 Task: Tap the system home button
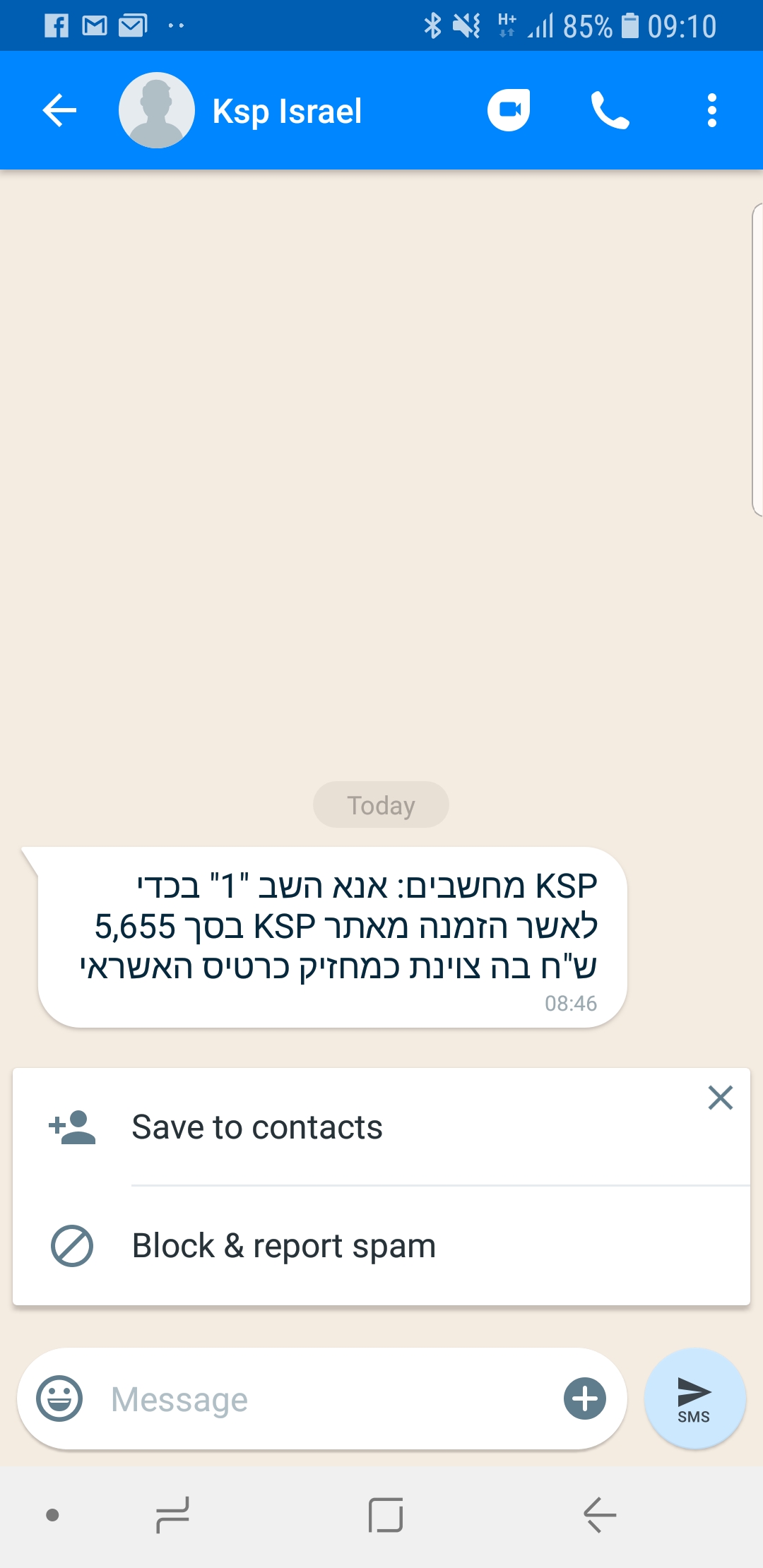[386, 1515]
